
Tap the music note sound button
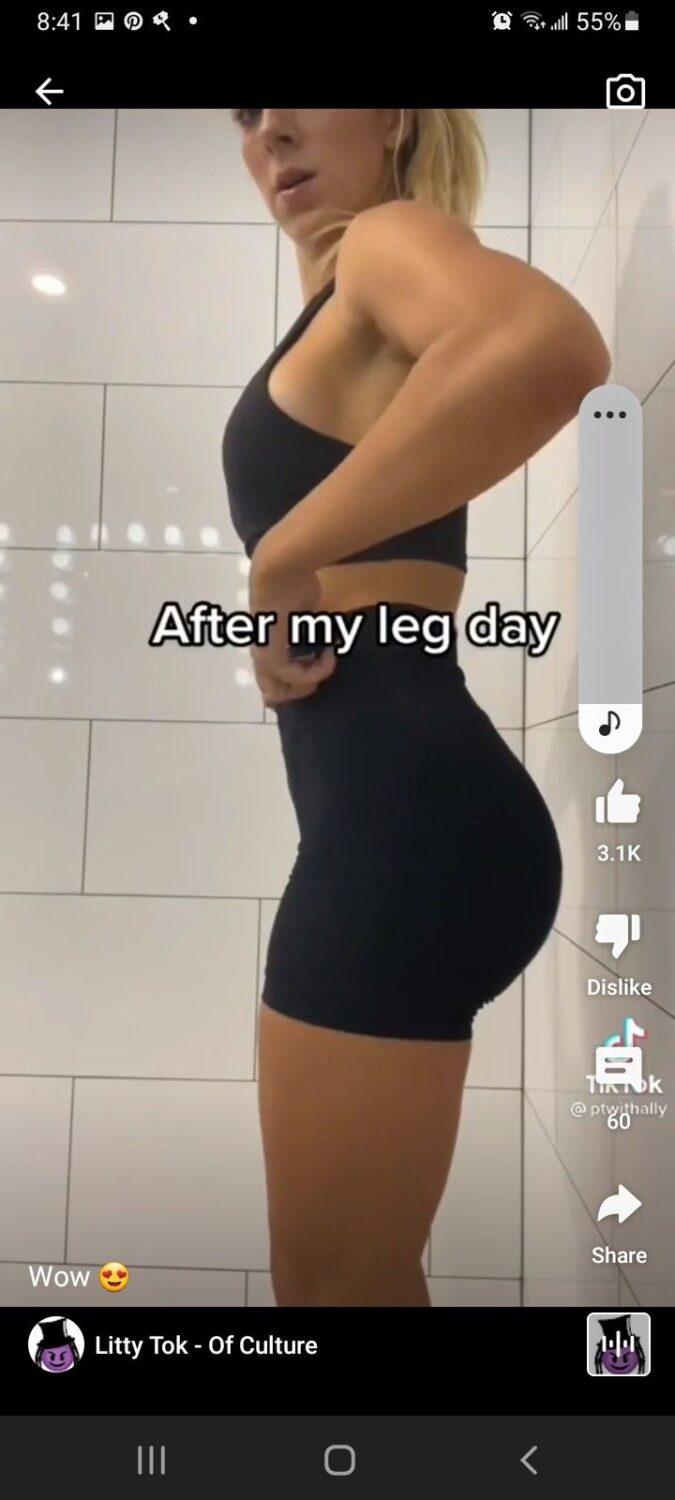click(610, 723)
